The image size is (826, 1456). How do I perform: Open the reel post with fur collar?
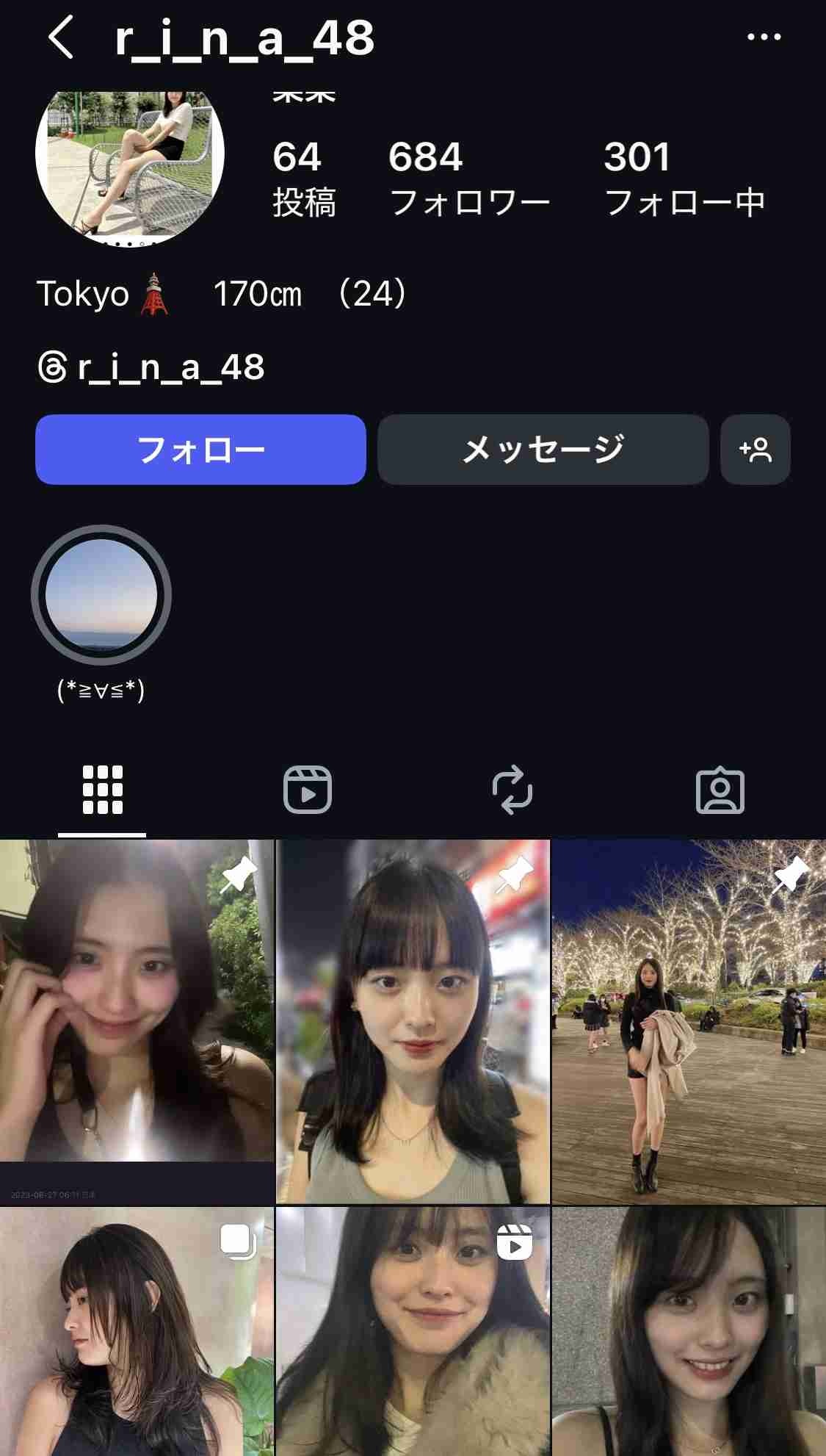[413, 1331]
